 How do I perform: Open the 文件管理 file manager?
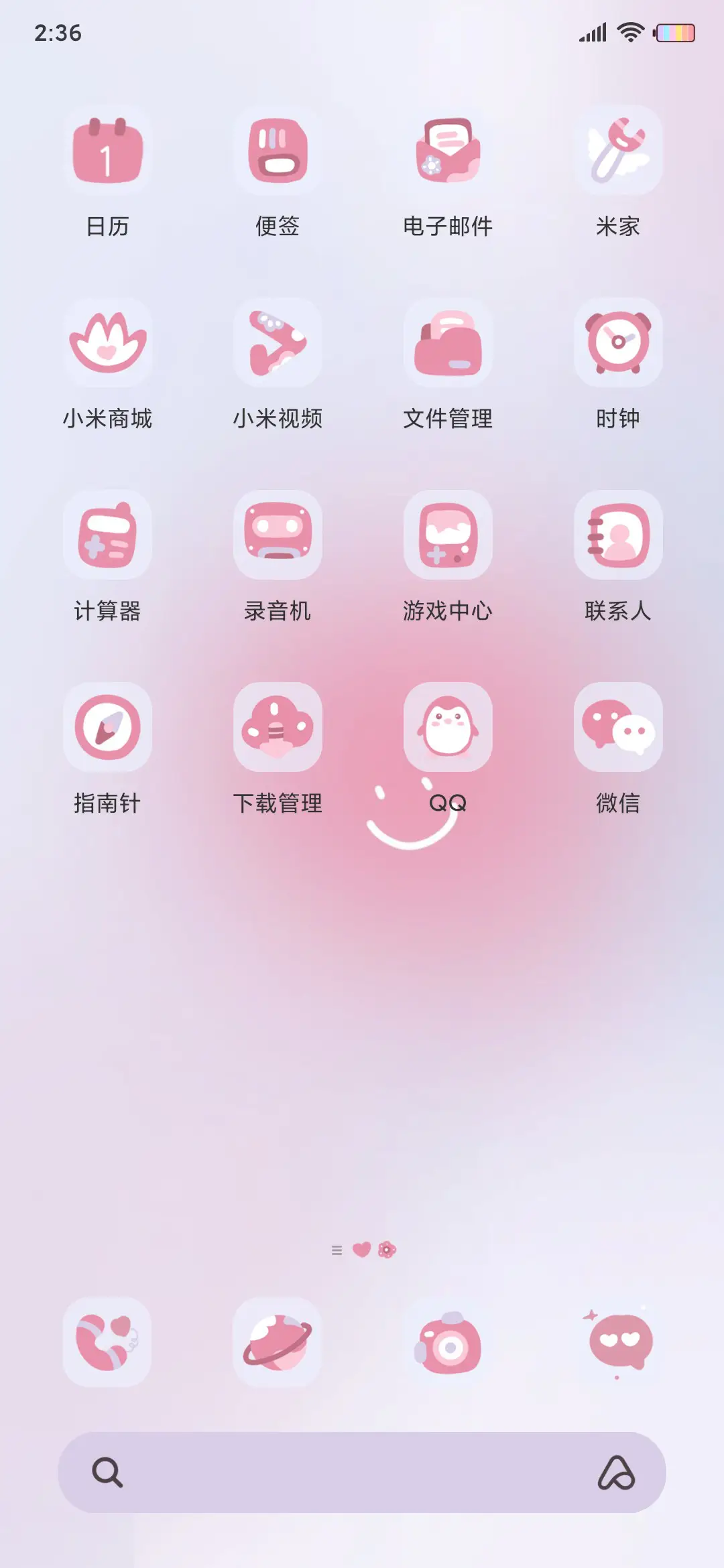click(x=448, y=344)
